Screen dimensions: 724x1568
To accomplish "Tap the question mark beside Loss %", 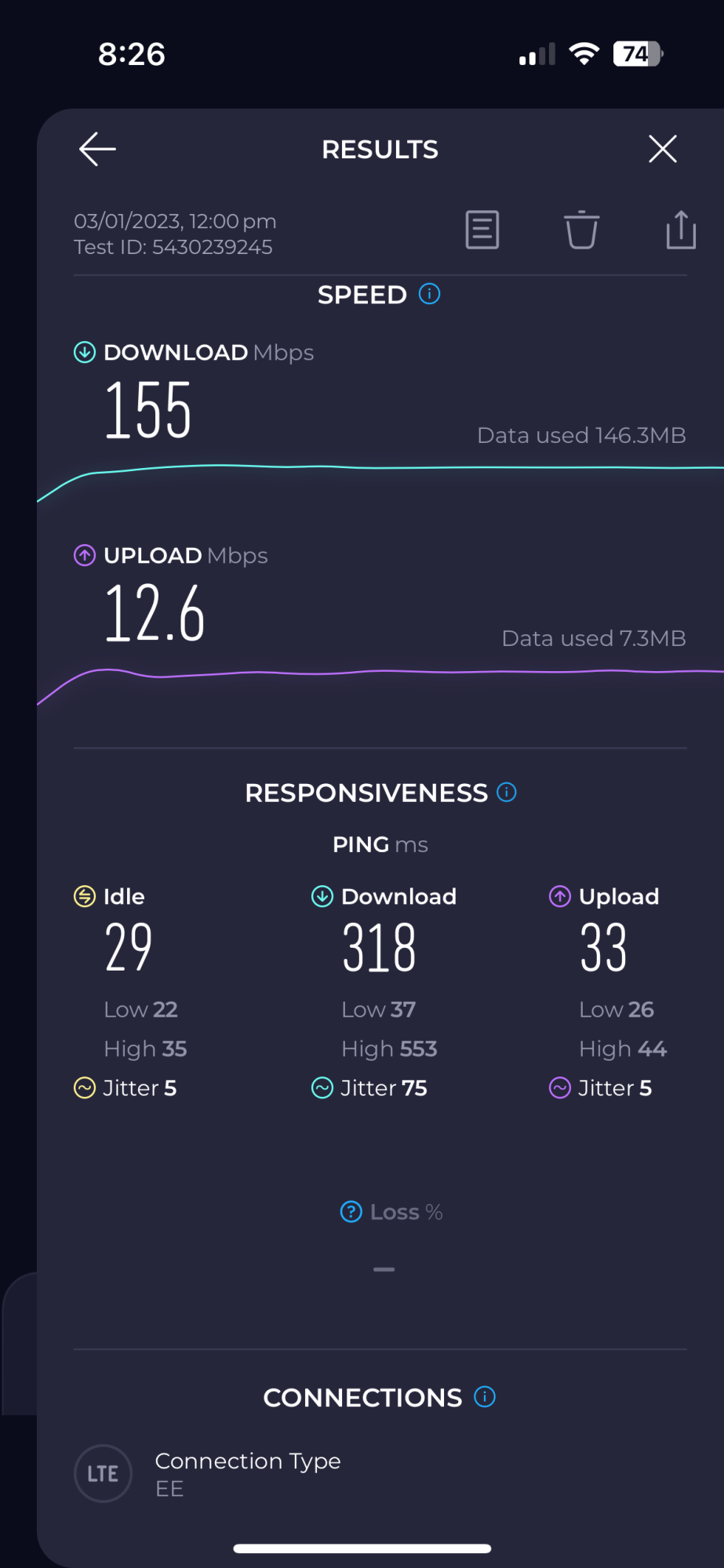I will [351, 1212].
